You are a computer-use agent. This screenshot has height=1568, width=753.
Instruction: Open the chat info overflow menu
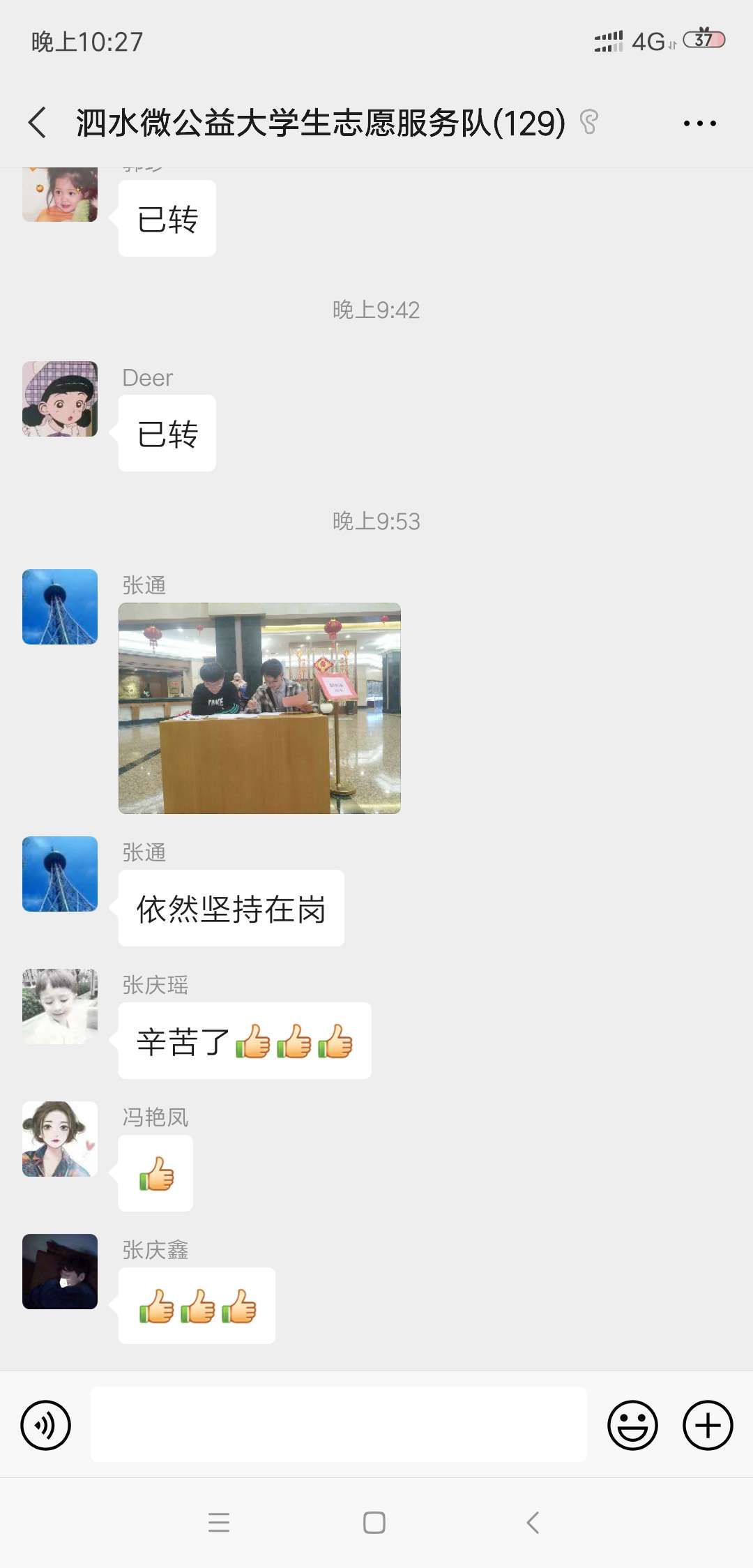[699, 123]
